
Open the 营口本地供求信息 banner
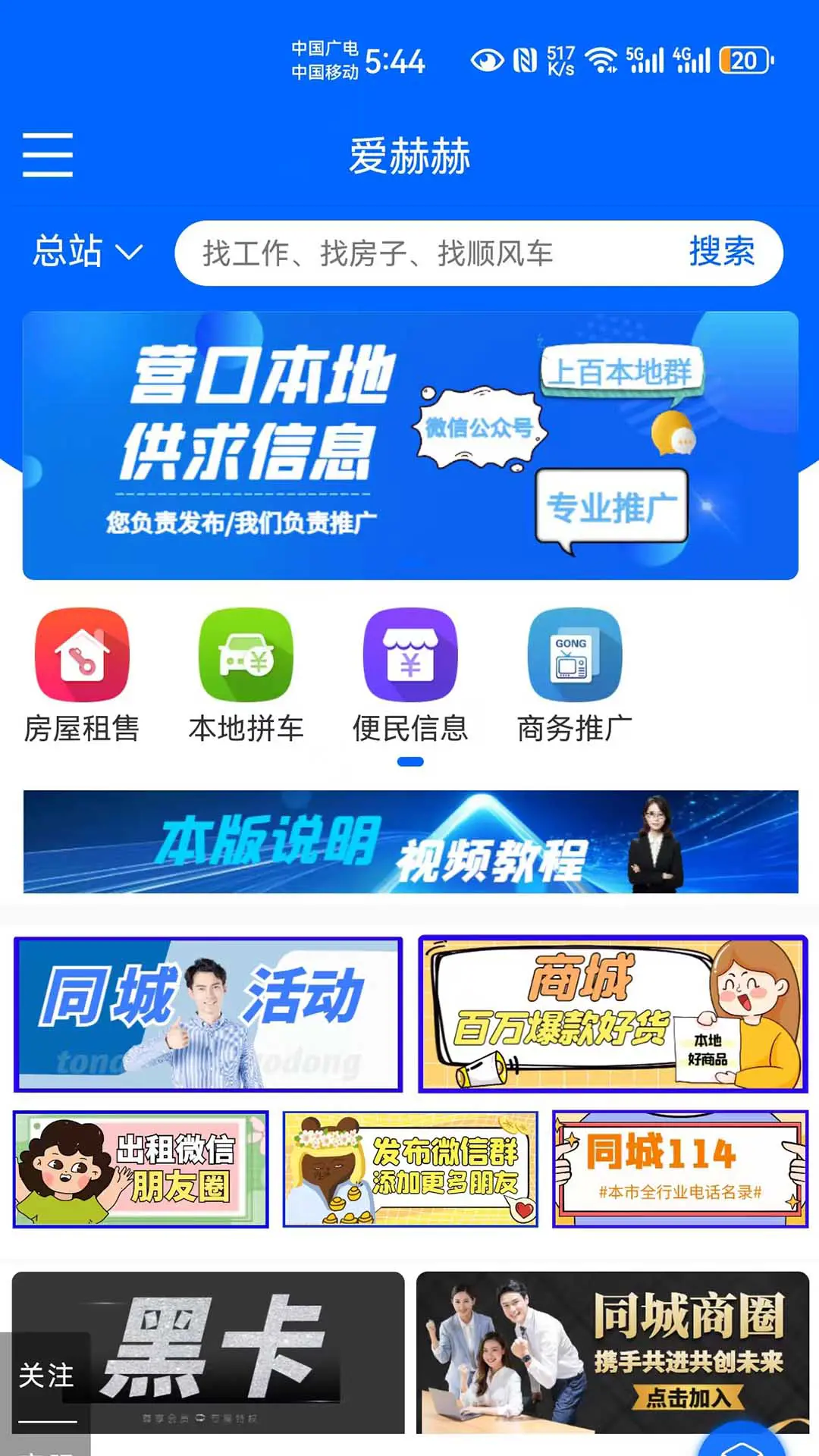409,446
